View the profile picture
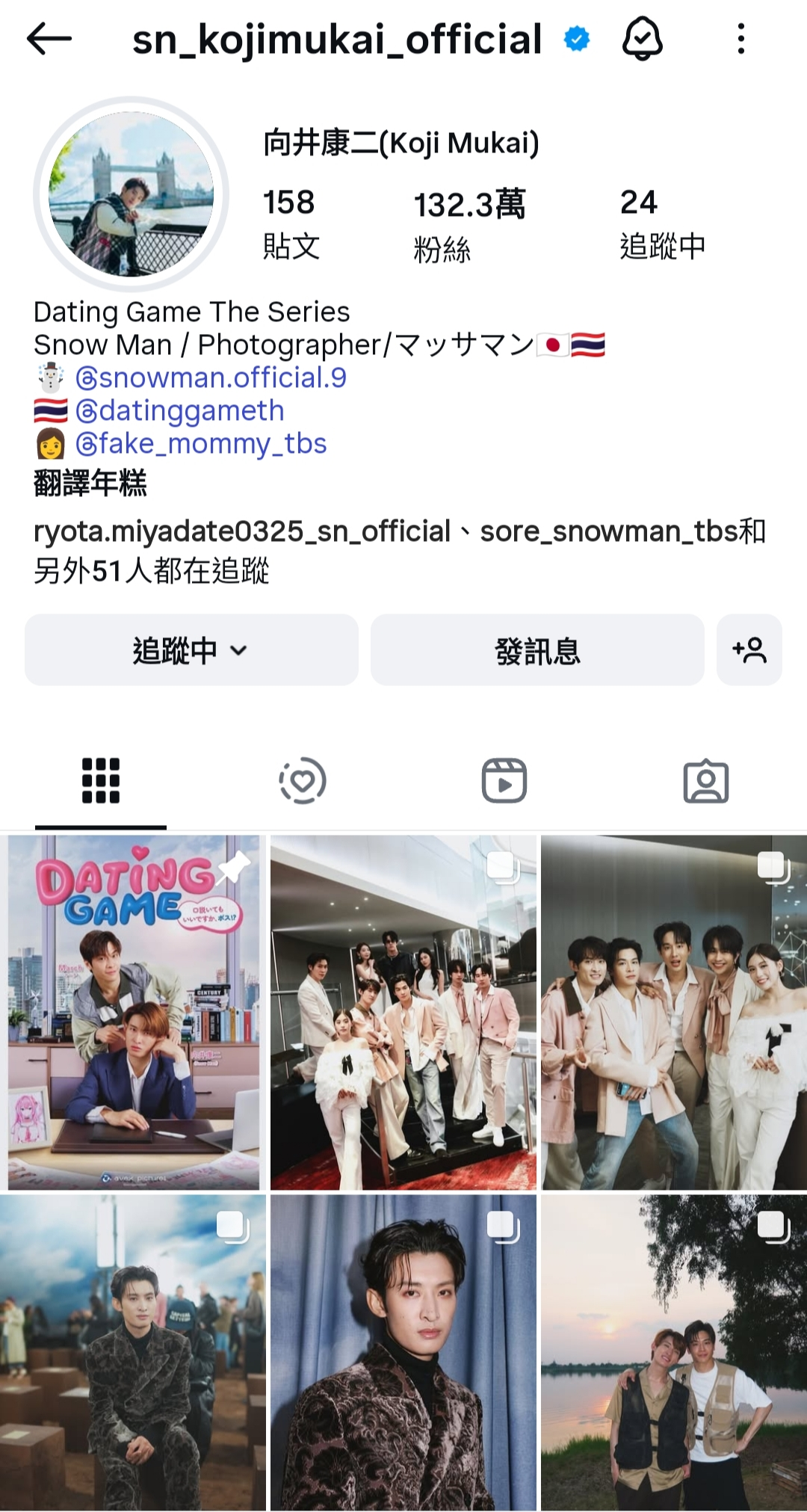Image resolution: width=807 pixels, height=1512 pixels. [131, 194]
